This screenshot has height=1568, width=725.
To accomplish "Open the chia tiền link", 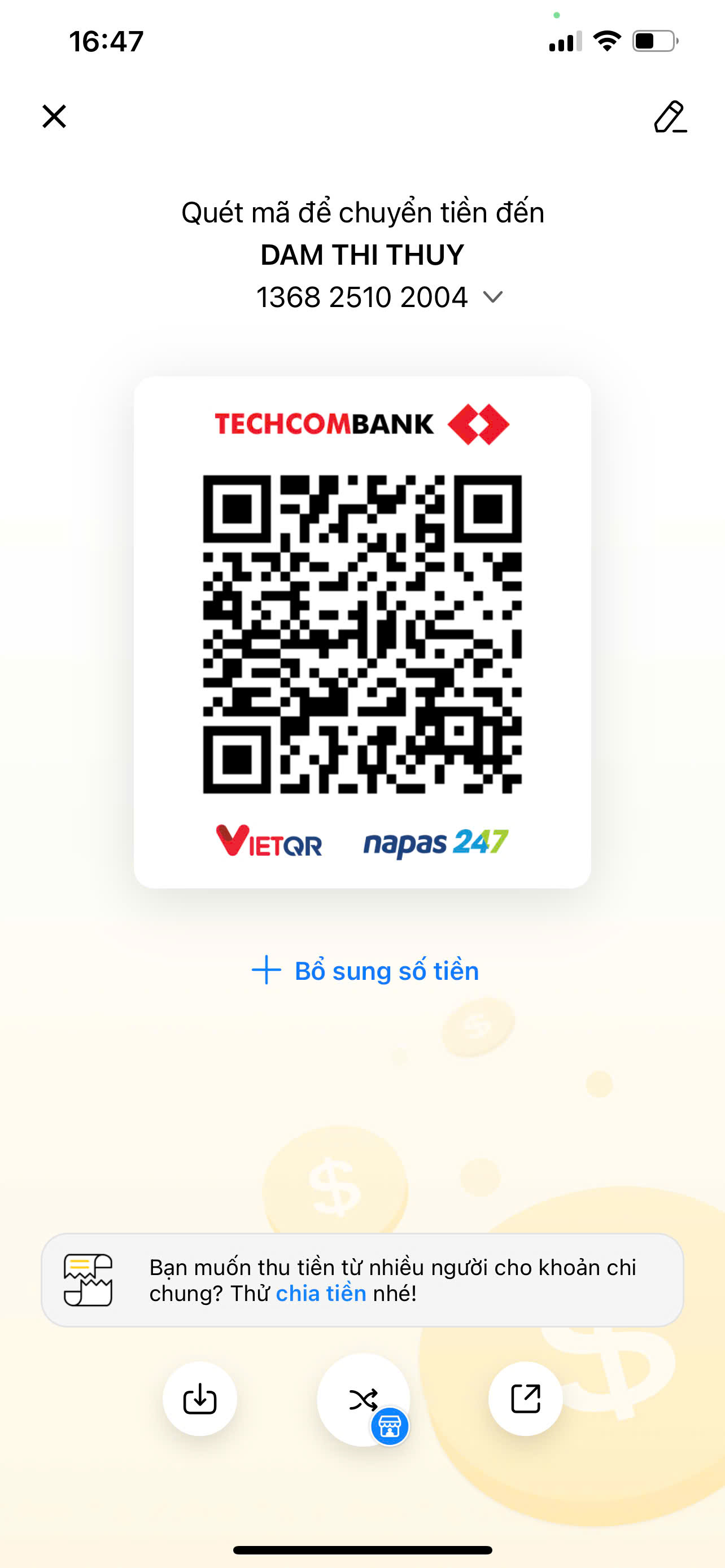I will 321,1294.
